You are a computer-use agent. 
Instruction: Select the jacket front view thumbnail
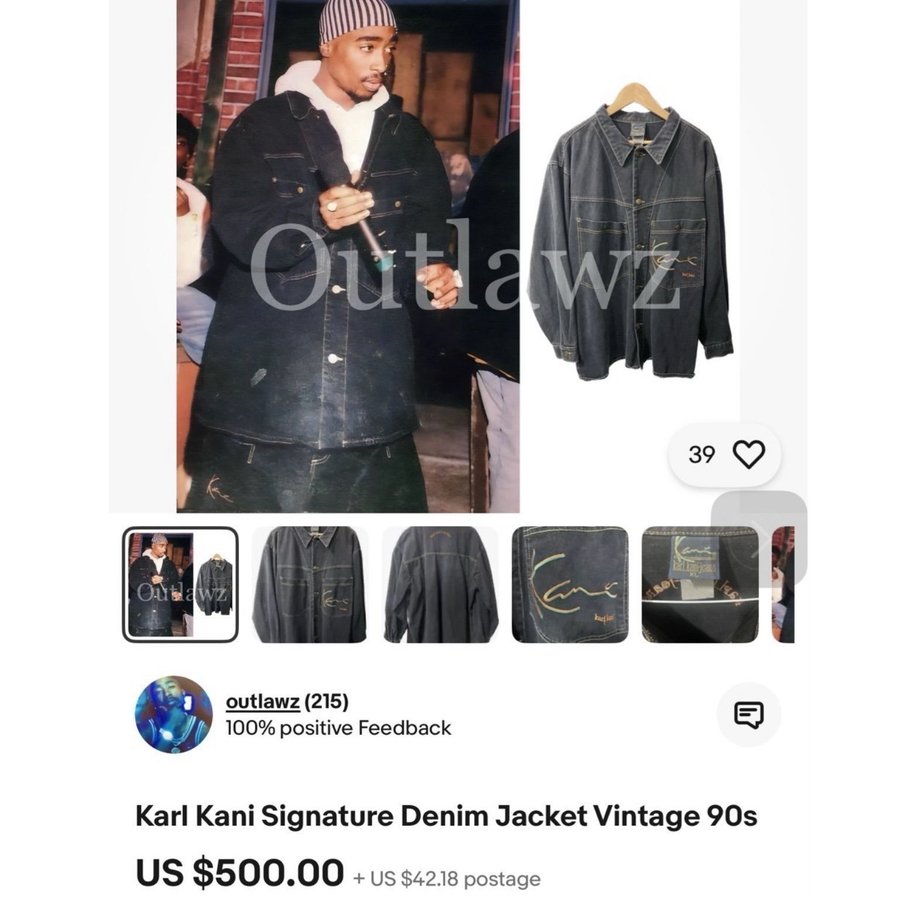click(x=310, y=585)
